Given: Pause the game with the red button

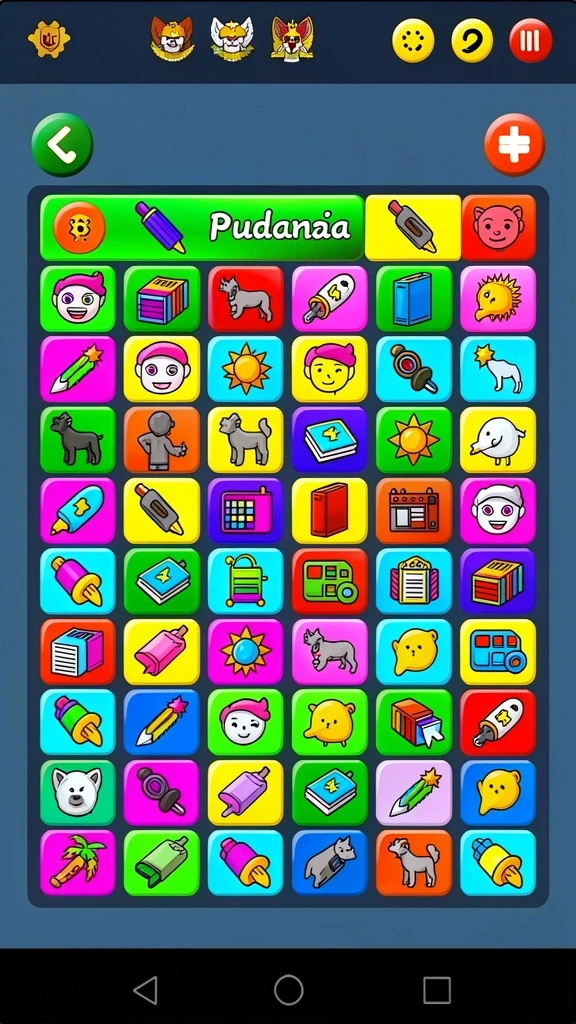Looking at the screenshot, I should [x=530, y=40].
